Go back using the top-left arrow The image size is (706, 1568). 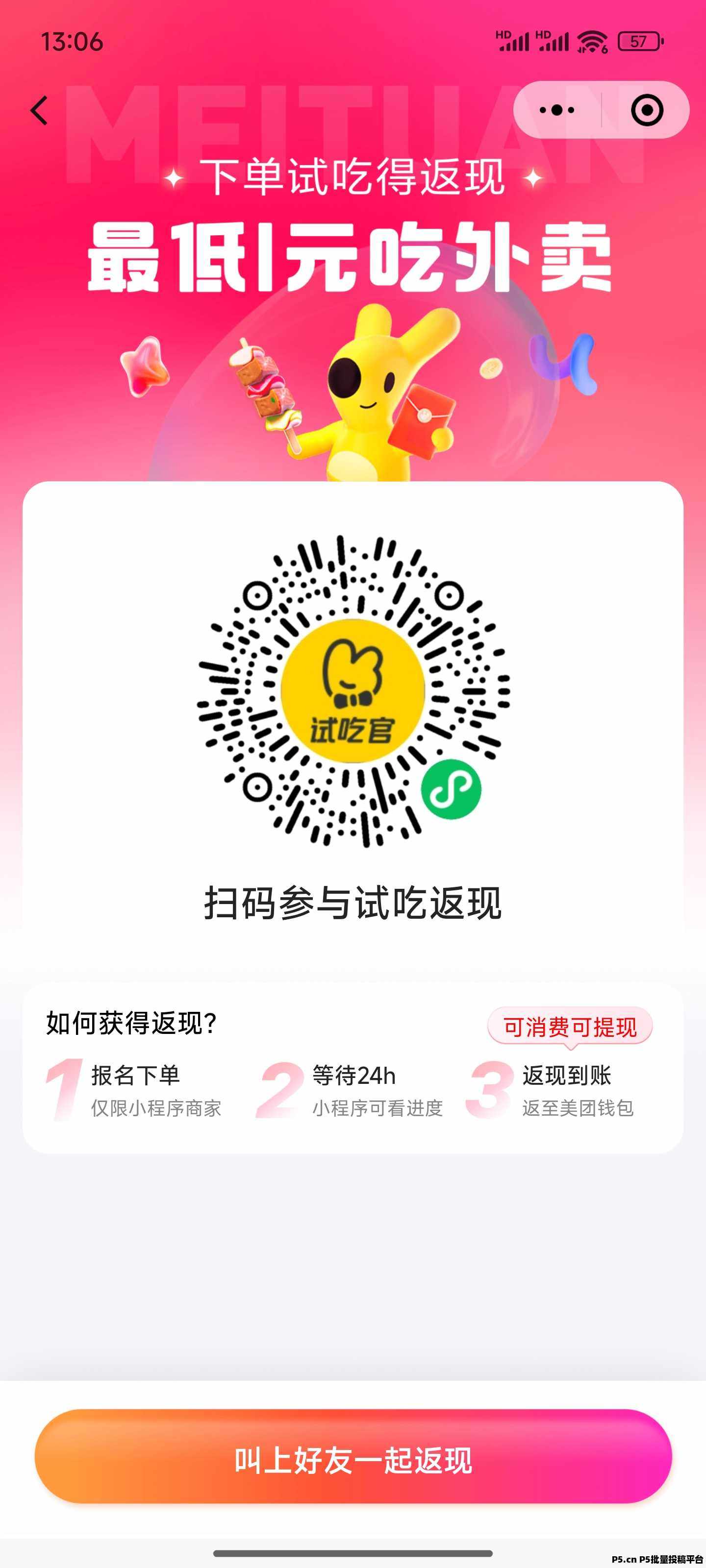[39, 111]
